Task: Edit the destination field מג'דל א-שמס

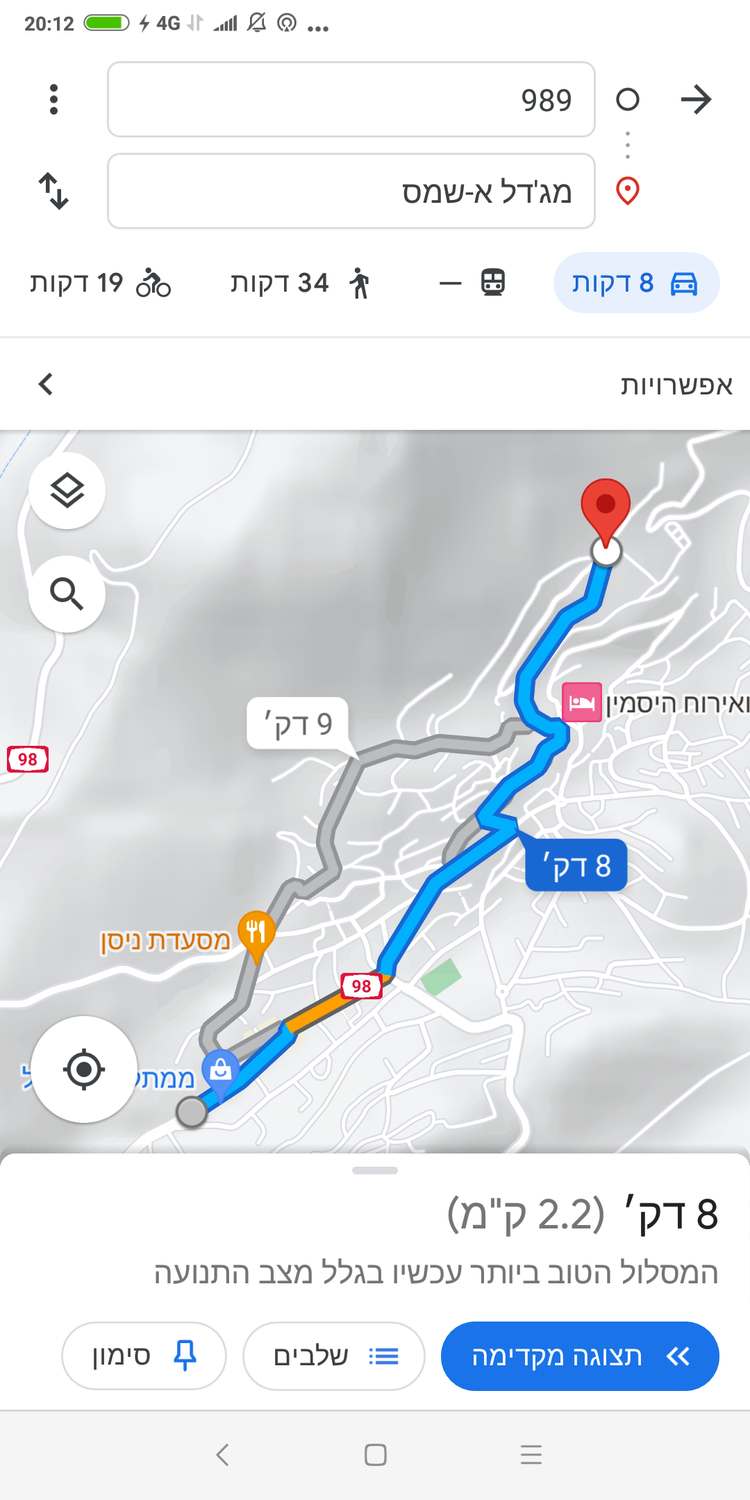Action: pyautogui.click(x=351, y=191)
